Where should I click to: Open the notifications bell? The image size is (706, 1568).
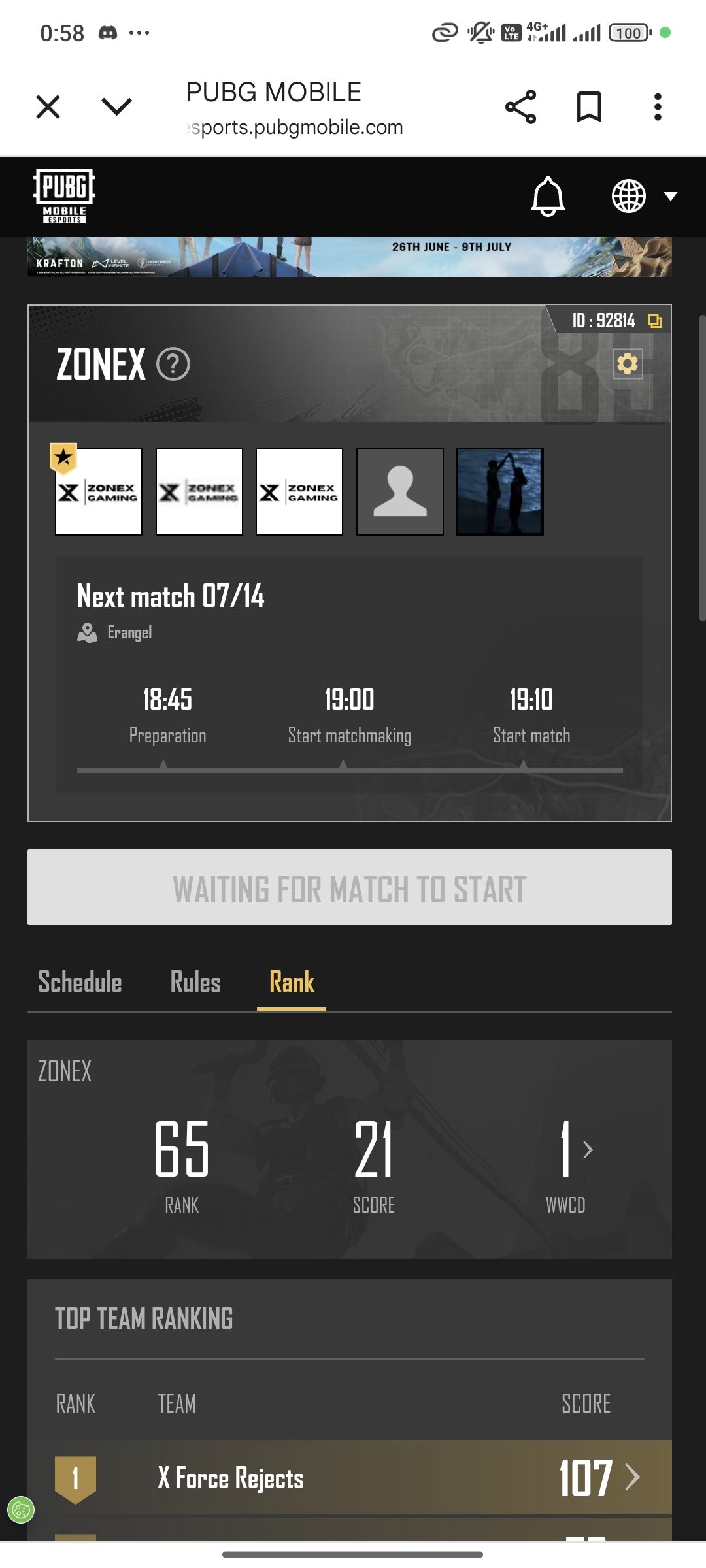(x=548, y=196)
